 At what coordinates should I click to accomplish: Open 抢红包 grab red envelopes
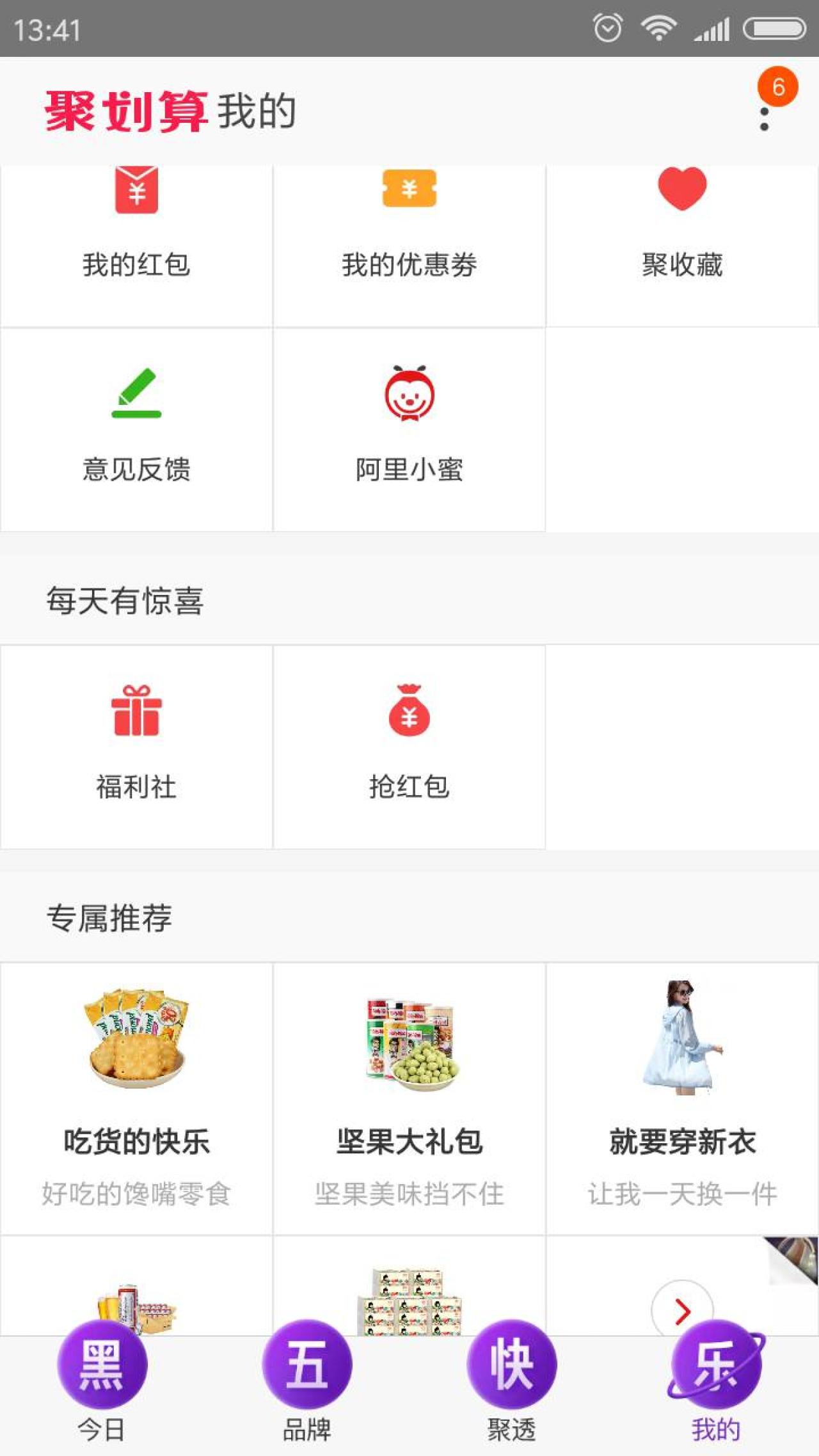pos(409,745)
